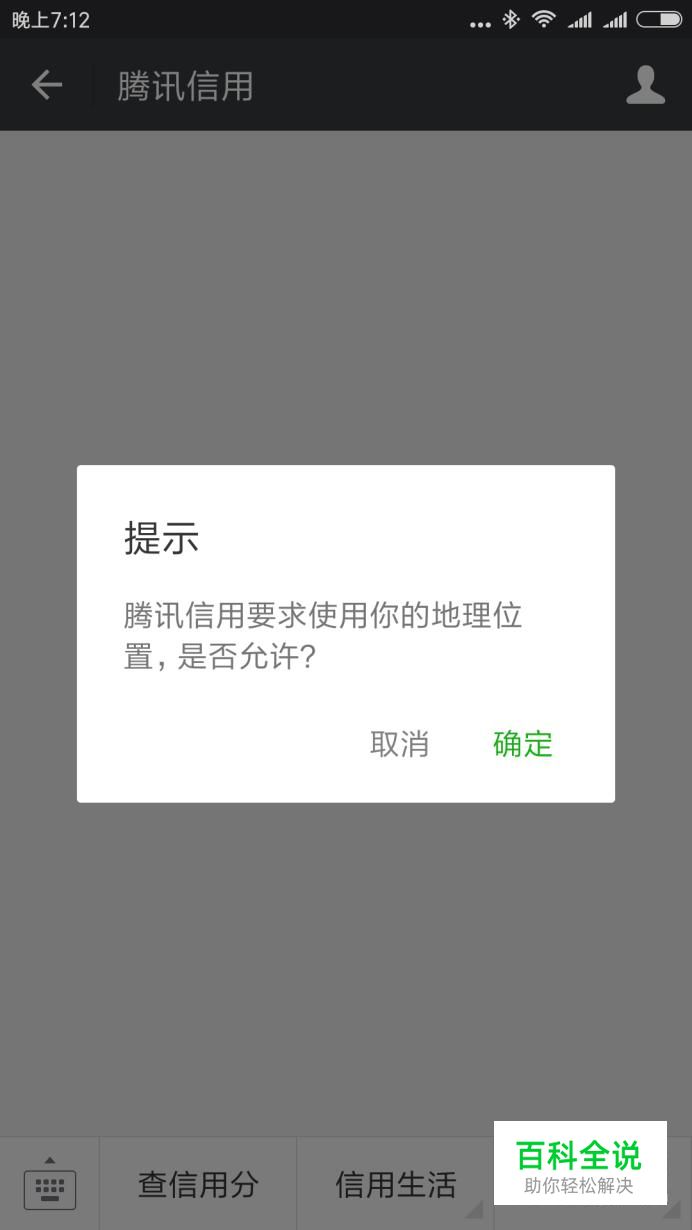Tap 取消 to deny location access
Screen dimensions: 692x1230
[399, 744]
